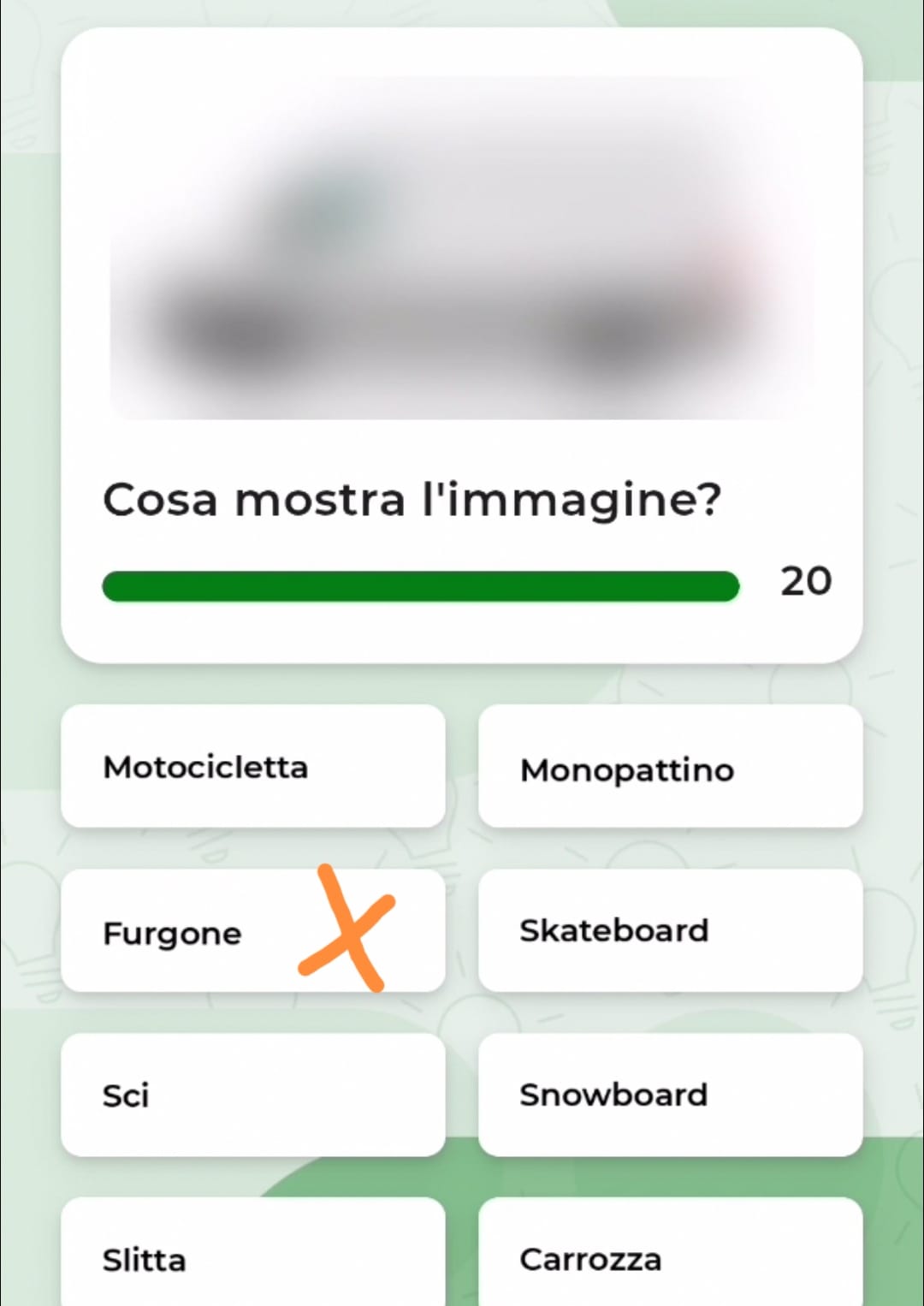This screenshot has width=924, height=1306.
Task: Select the Motocicletta answer
Action: pos(252,767)
